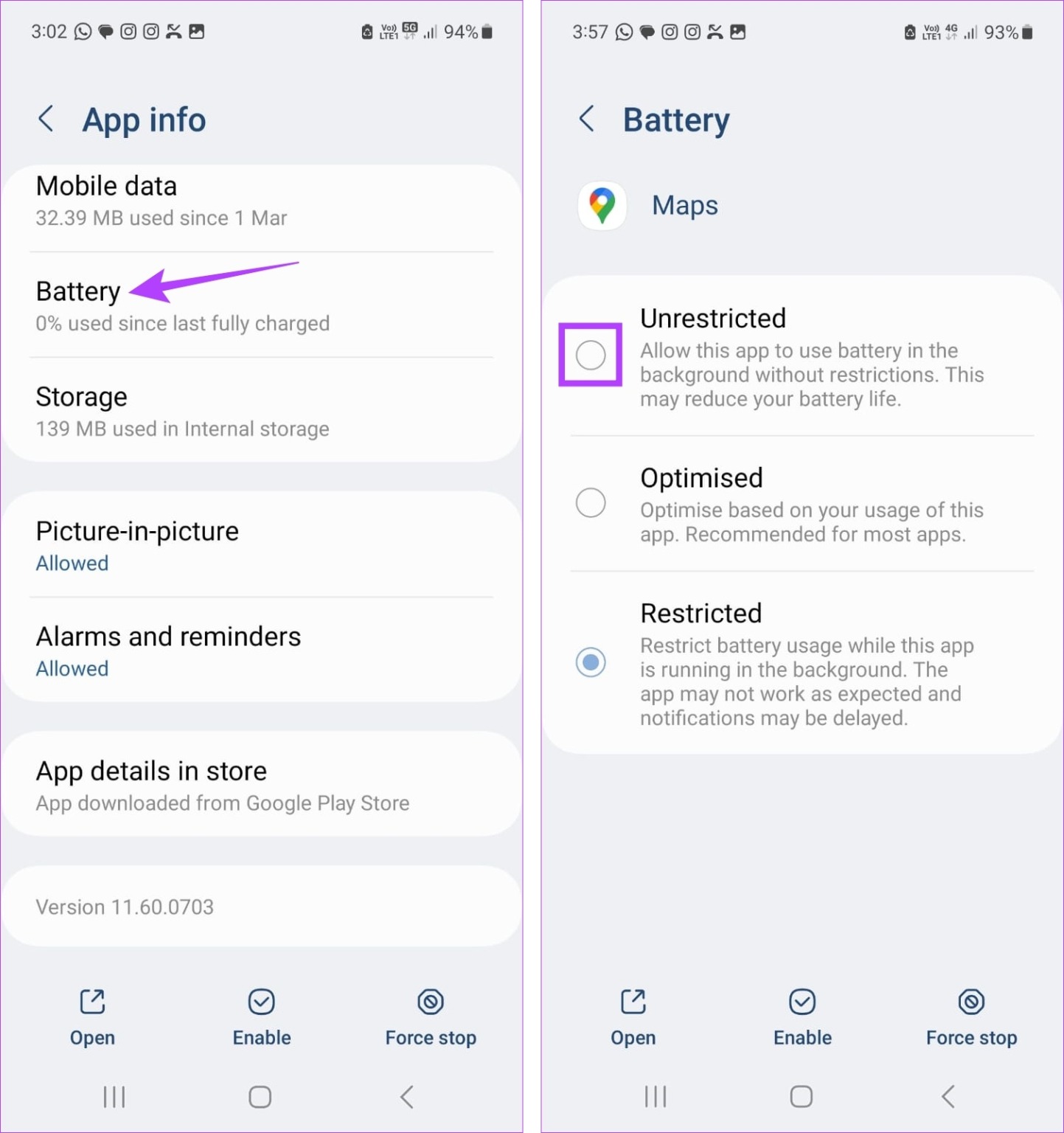Screen dimensions: 1064x1133
Task: Open Picture-in-picture permission
Action: [261, 546]
